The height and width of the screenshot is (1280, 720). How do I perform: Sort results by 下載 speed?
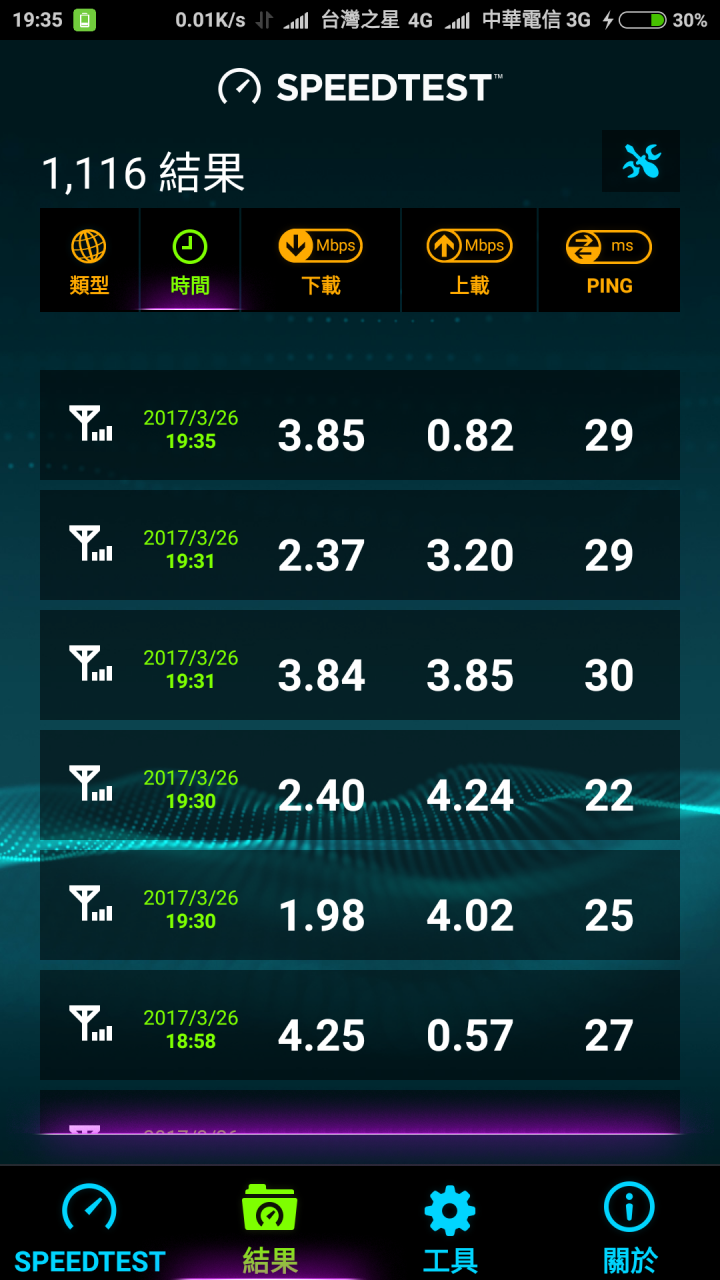[321, 261]
